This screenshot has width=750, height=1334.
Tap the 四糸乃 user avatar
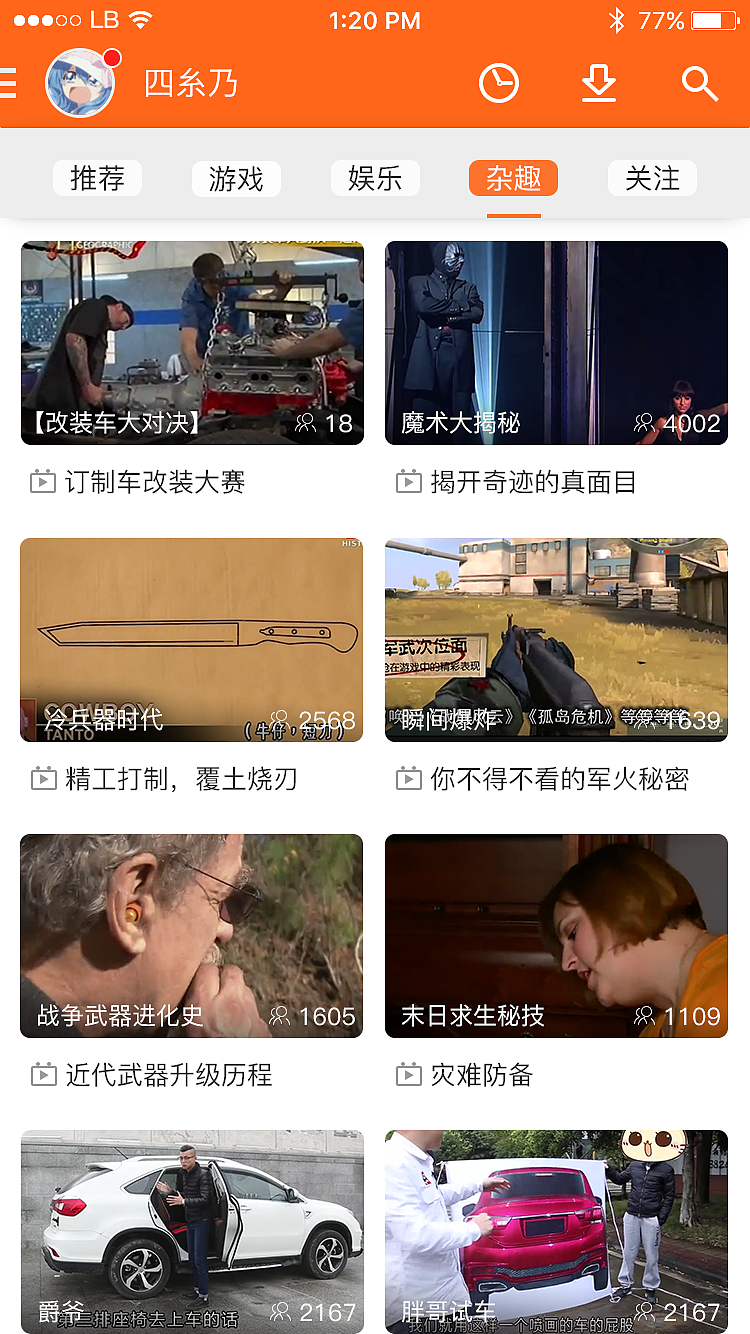pos(79,84)
